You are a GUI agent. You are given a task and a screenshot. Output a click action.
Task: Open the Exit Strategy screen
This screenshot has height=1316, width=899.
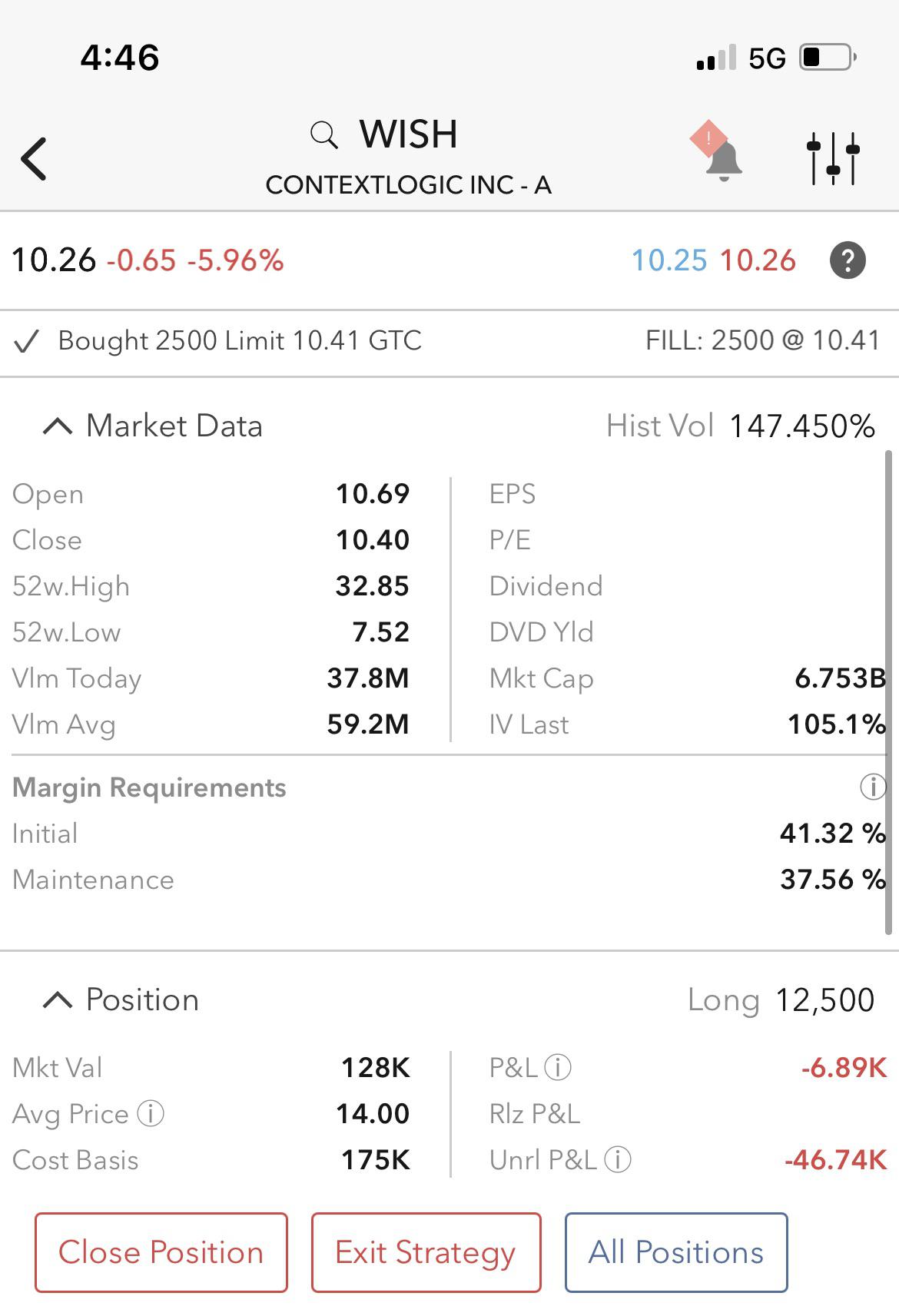(426, 1252)
